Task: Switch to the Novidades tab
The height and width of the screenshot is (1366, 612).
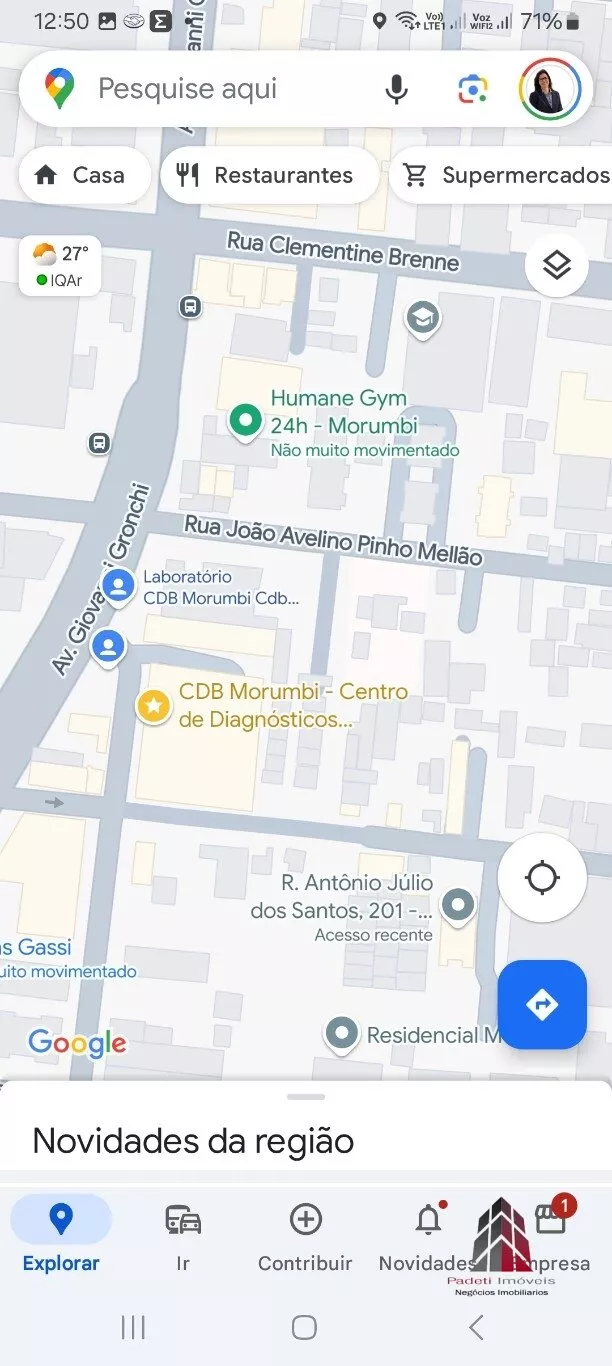Action: pyautogui.click(x=428, y=1237)
